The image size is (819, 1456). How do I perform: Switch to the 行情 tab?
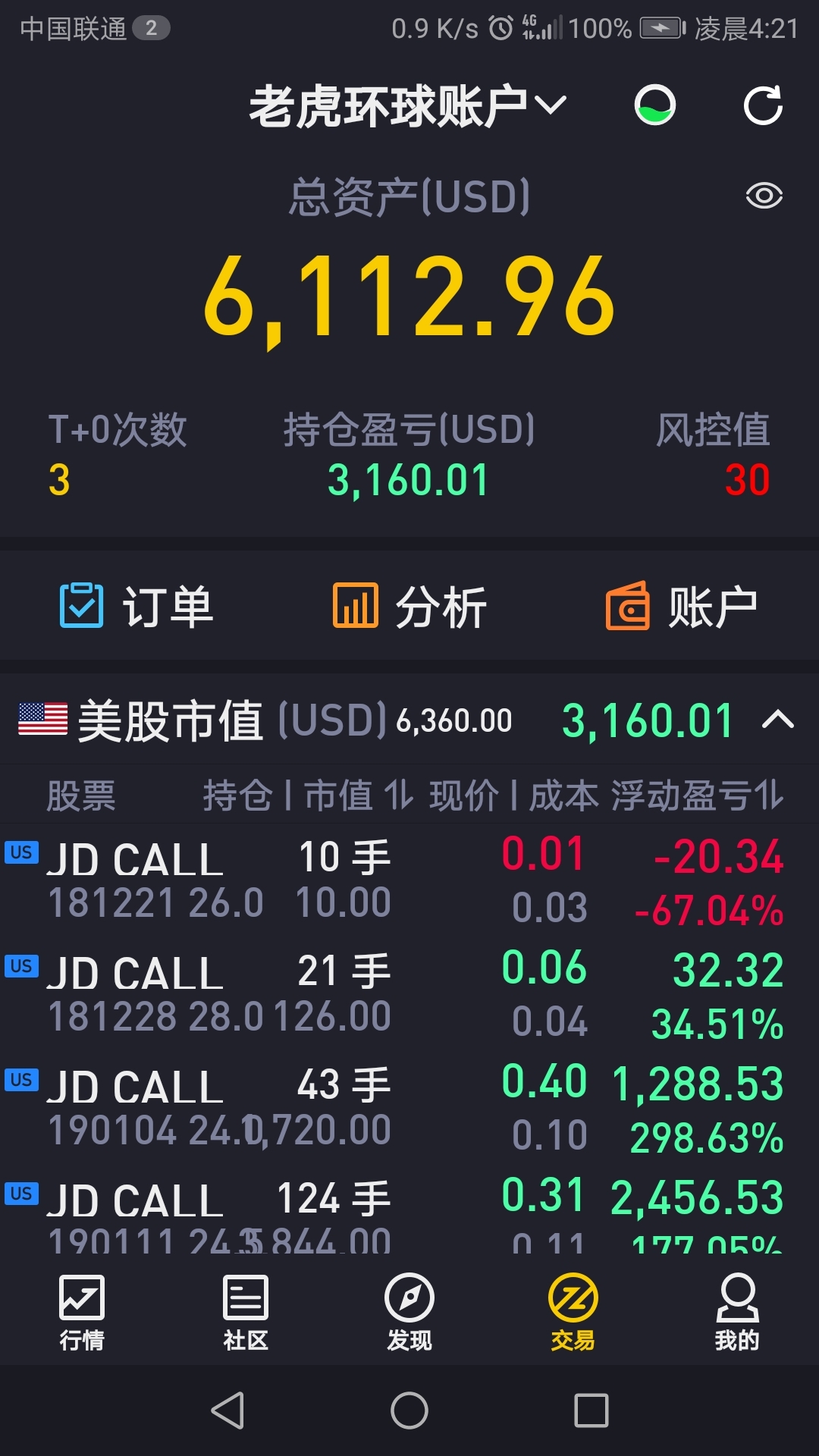82,1313
